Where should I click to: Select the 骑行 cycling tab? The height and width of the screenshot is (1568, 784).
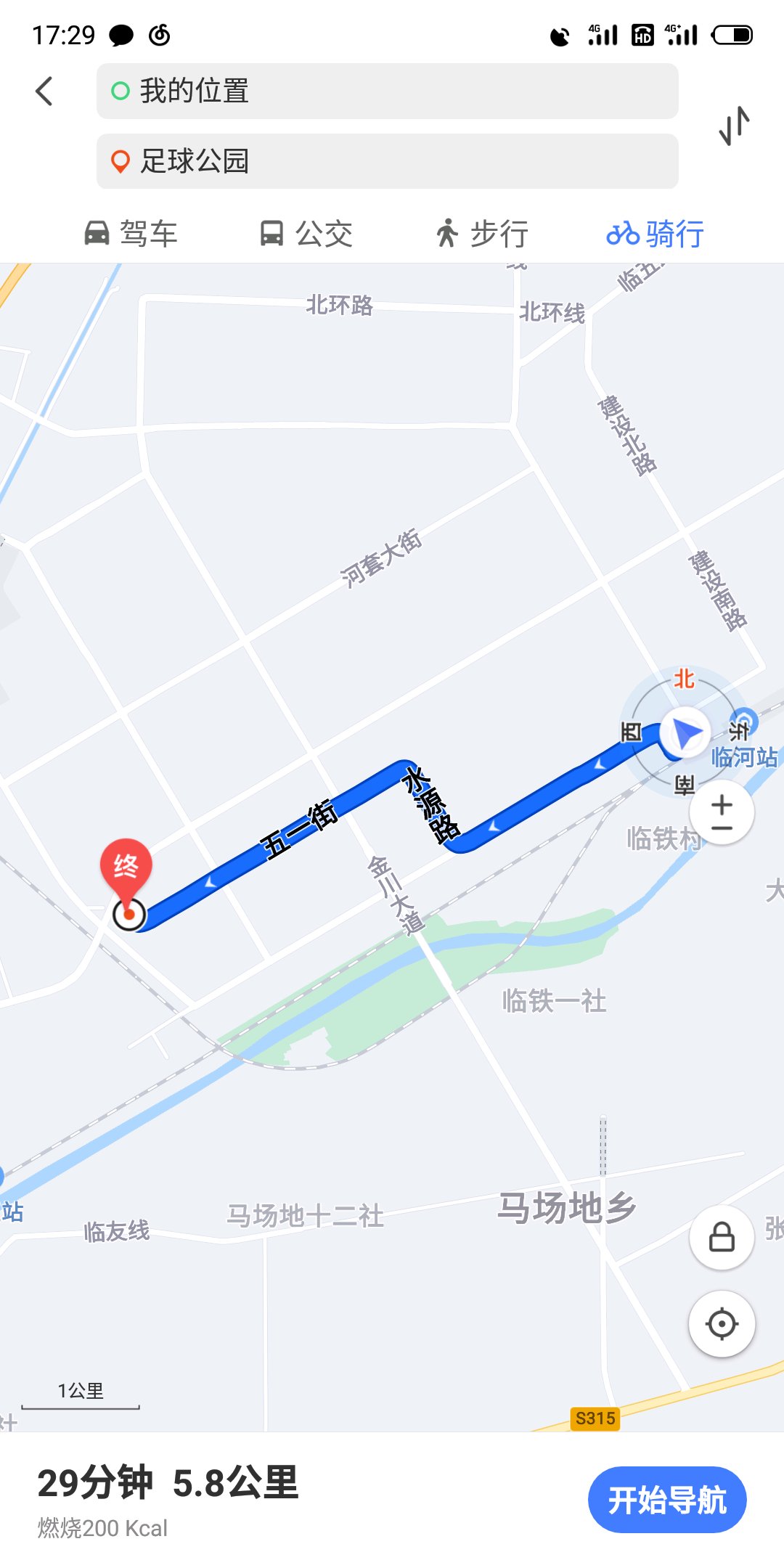[655, 234]
